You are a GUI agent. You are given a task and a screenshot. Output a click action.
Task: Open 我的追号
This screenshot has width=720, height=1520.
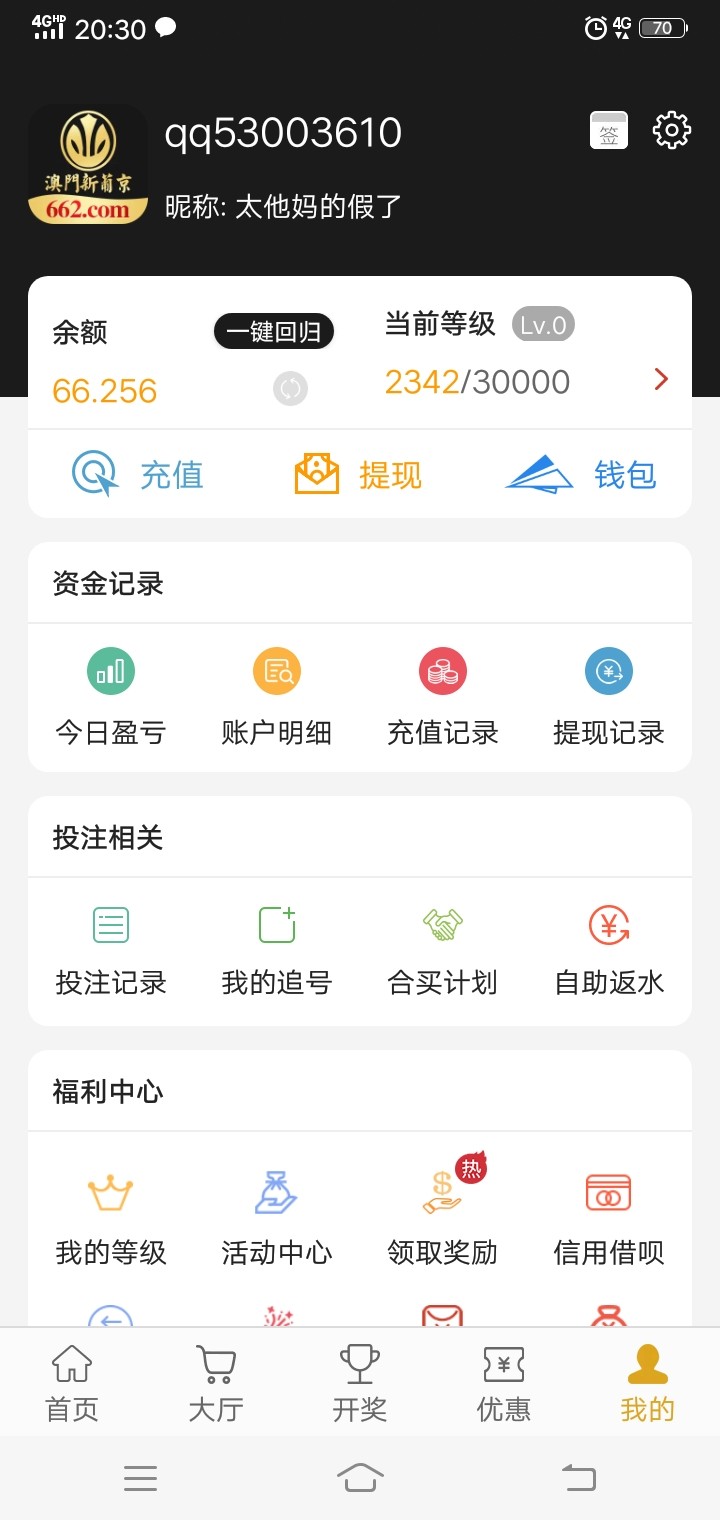(276, 952)
